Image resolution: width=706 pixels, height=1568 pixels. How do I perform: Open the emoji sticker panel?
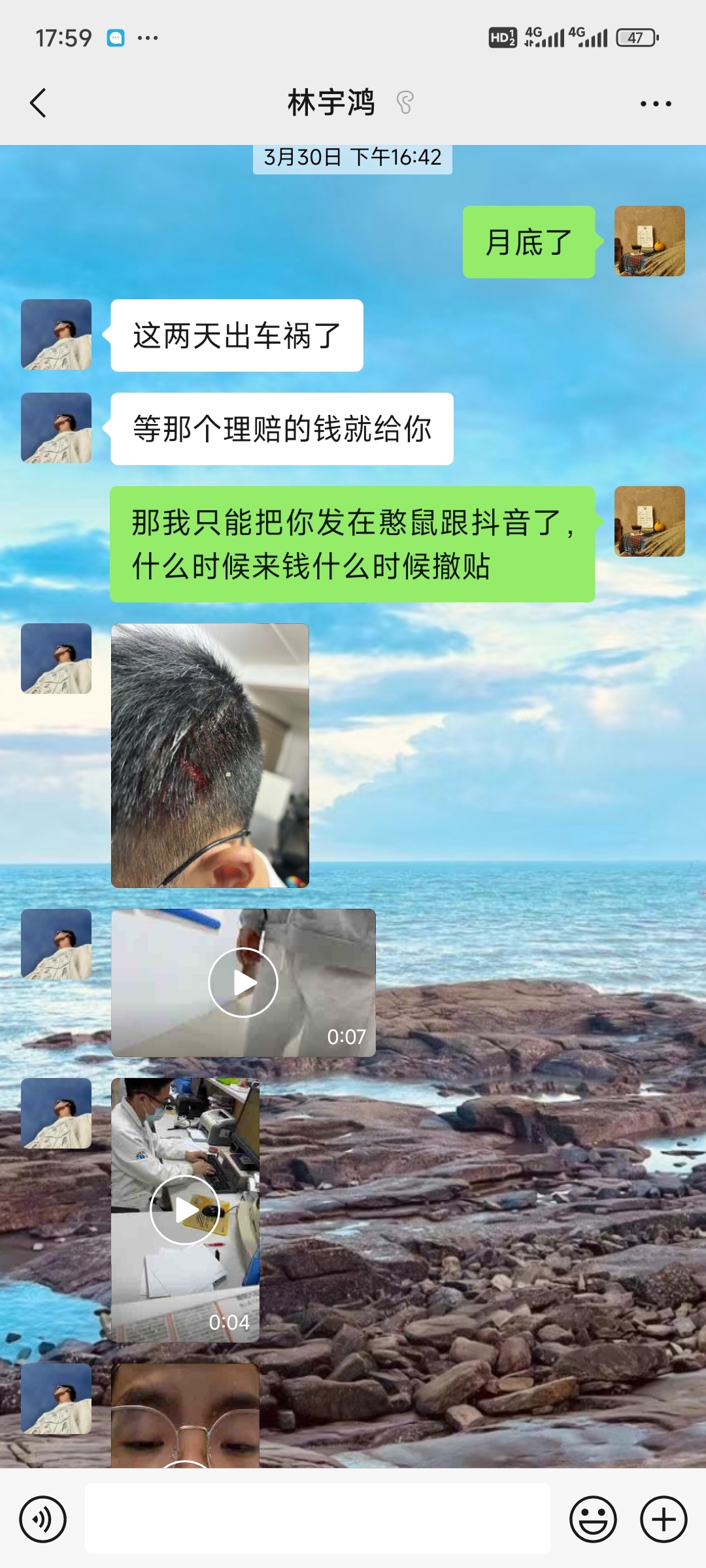click(x=593, y=1519)
